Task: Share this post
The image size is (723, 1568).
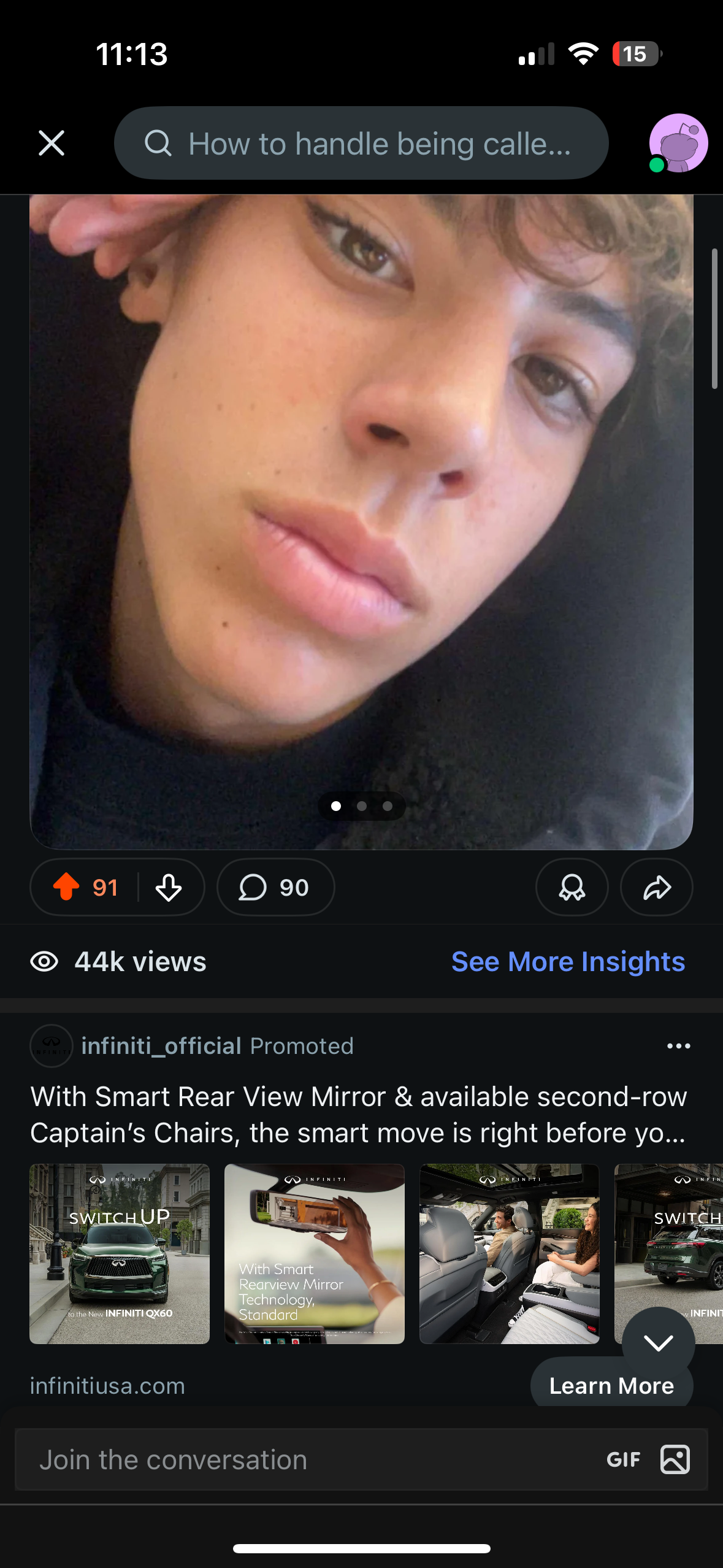Action: point(656,887)
